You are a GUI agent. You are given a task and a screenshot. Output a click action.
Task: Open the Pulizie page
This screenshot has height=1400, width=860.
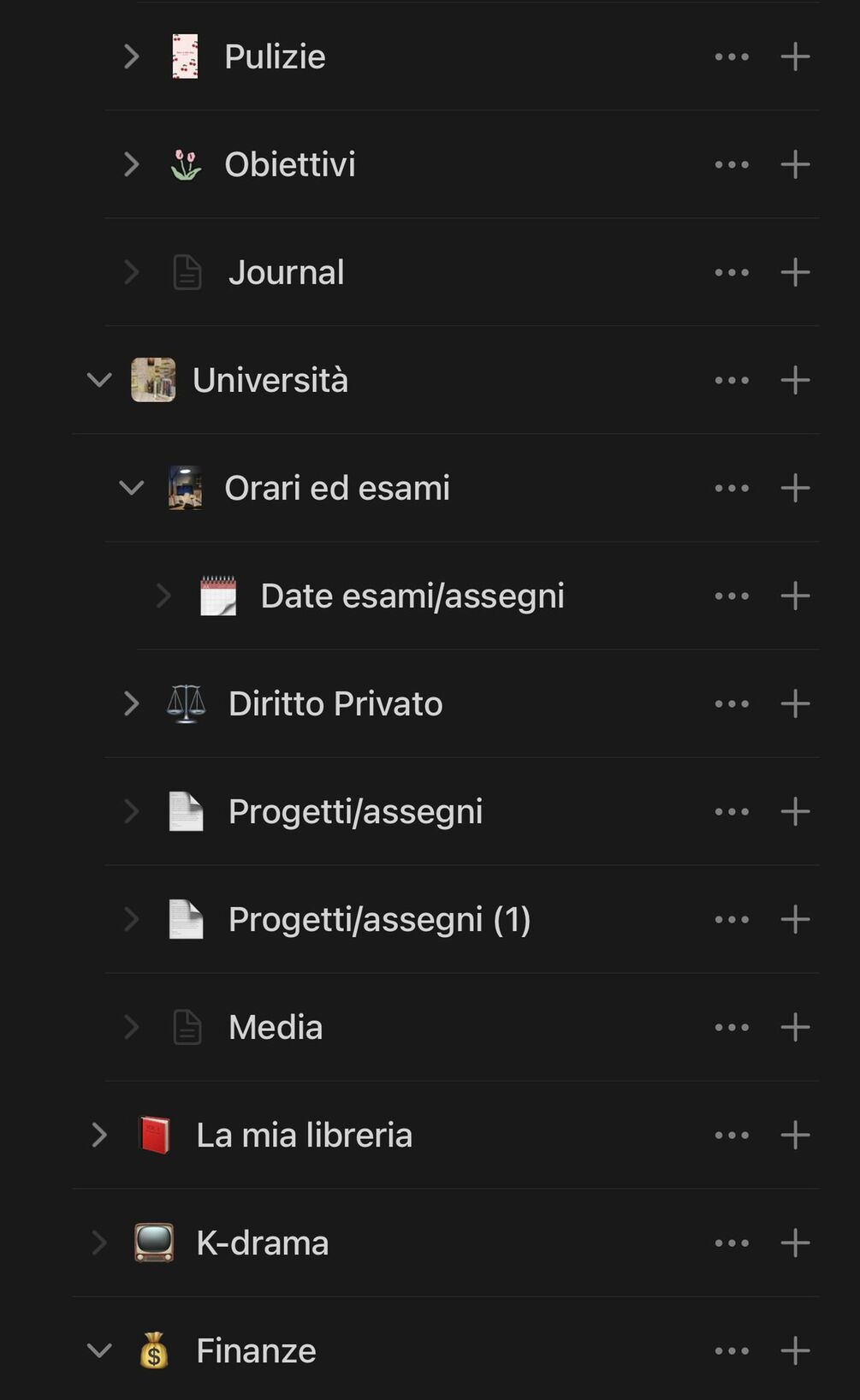pos(274,57)
